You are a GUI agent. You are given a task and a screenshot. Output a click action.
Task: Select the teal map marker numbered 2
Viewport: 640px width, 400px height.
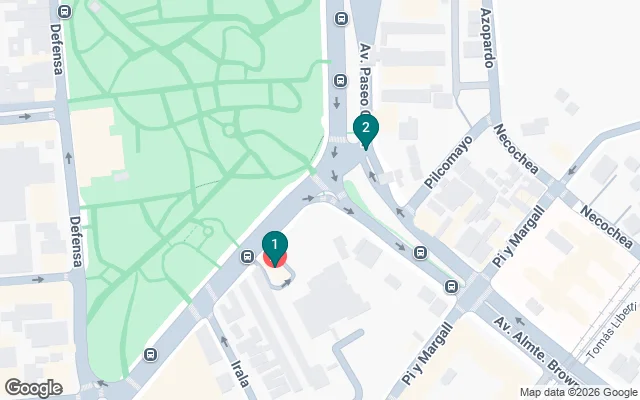(x=366, y=130)
